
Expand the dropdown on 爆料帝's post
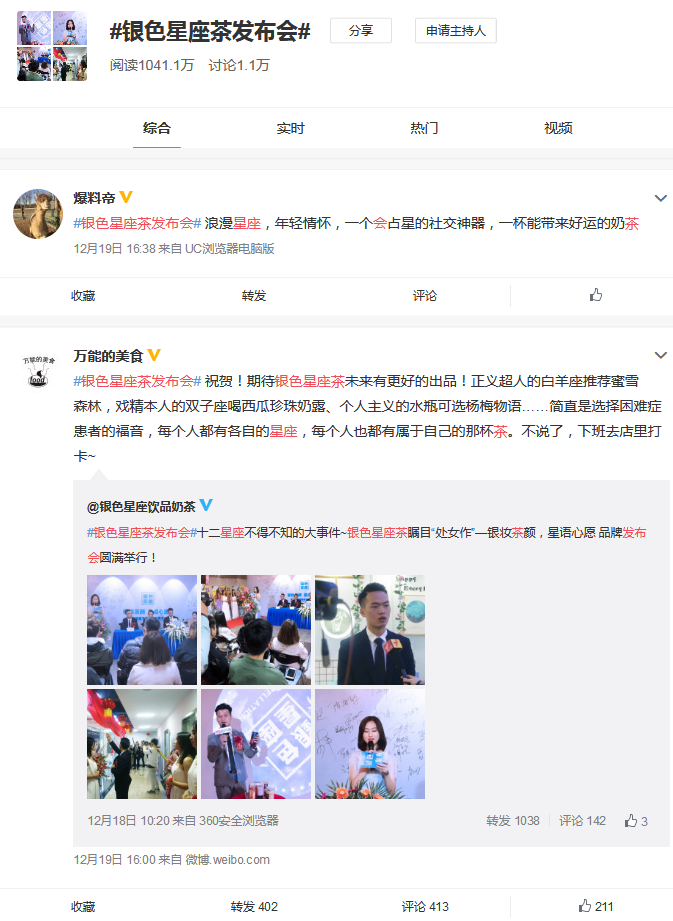point(660,198)
